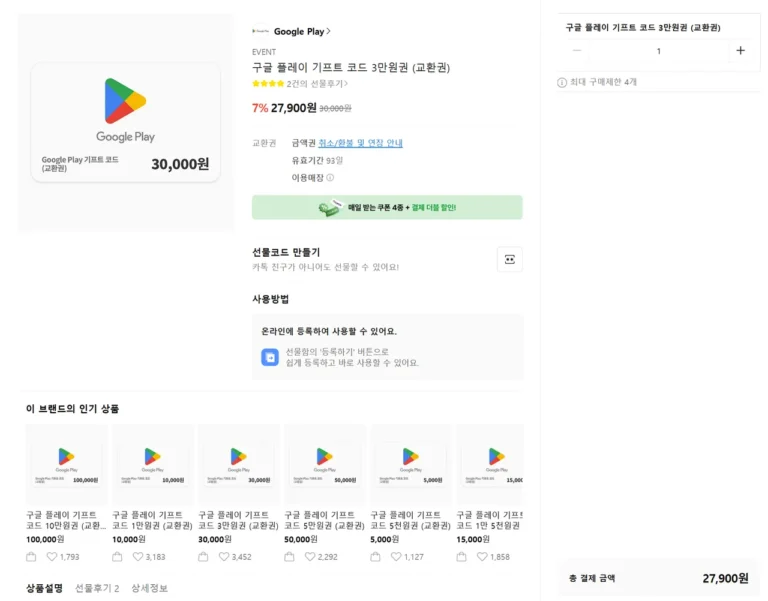Switch to the 선물후기 tab
The height and width of the screenshot is (601, 768).
click(x=97, y=588)
